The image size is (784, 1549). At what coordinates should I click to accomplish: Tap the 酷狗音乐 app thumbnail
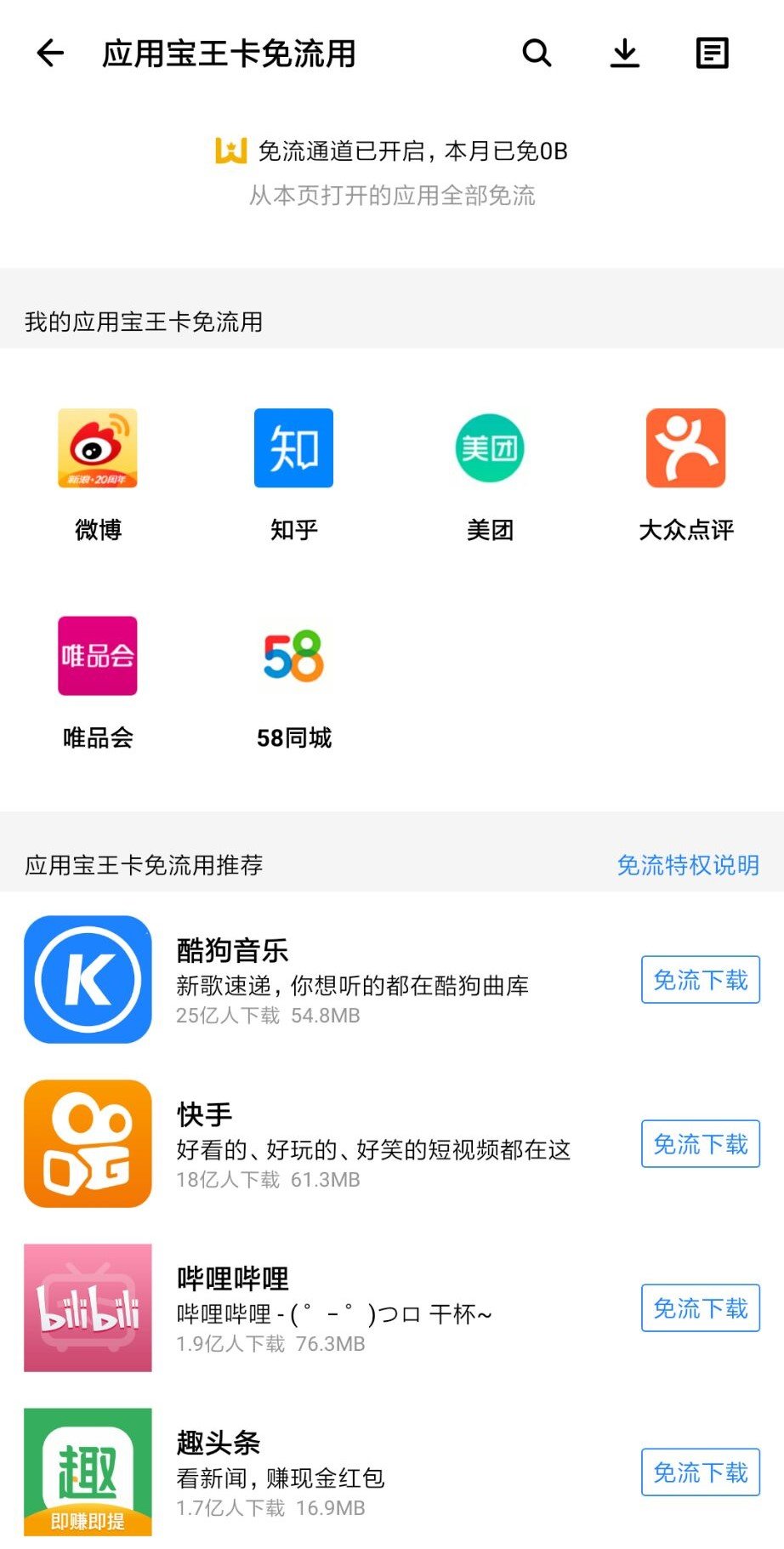[88, 979]
